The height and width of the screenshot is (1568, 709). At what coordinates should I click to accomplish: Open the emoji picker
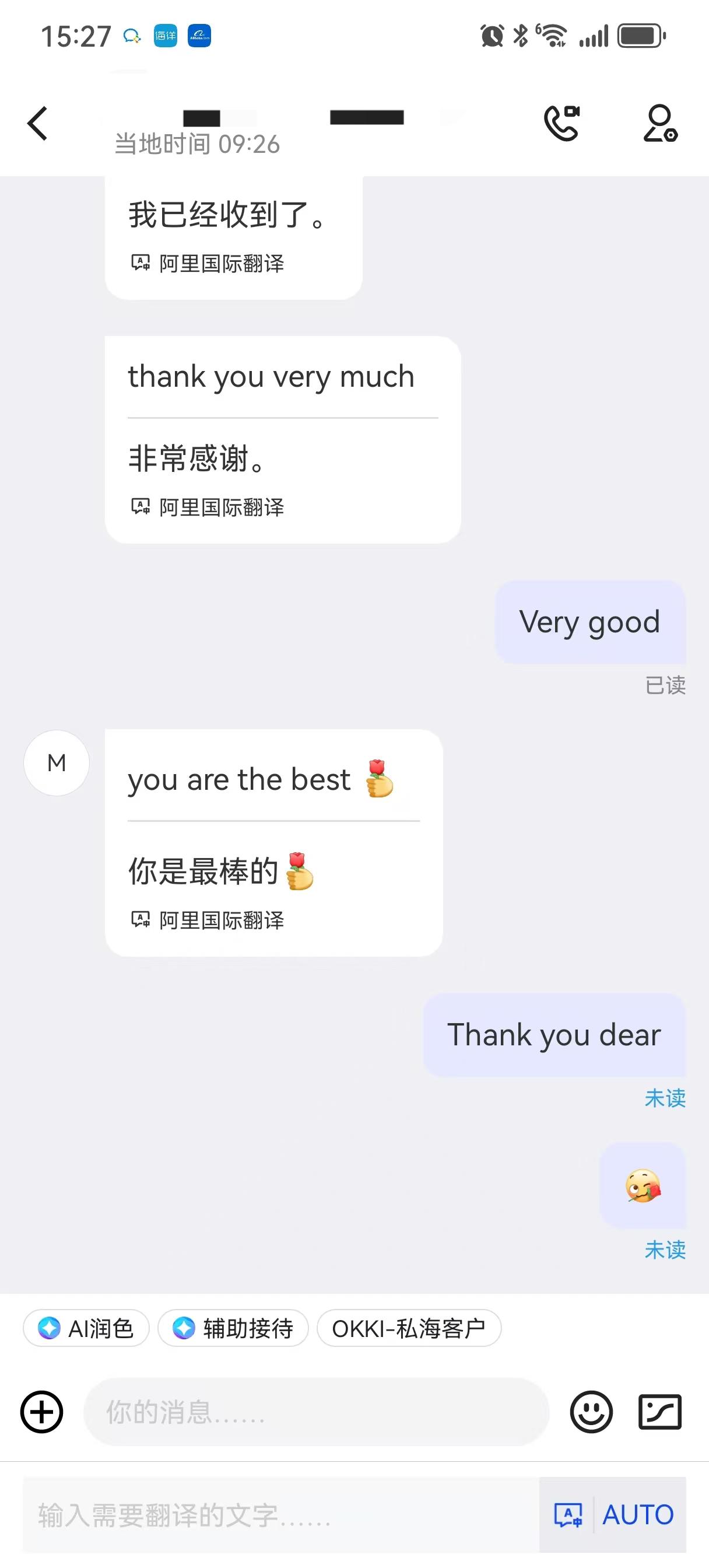point(591,1412)
